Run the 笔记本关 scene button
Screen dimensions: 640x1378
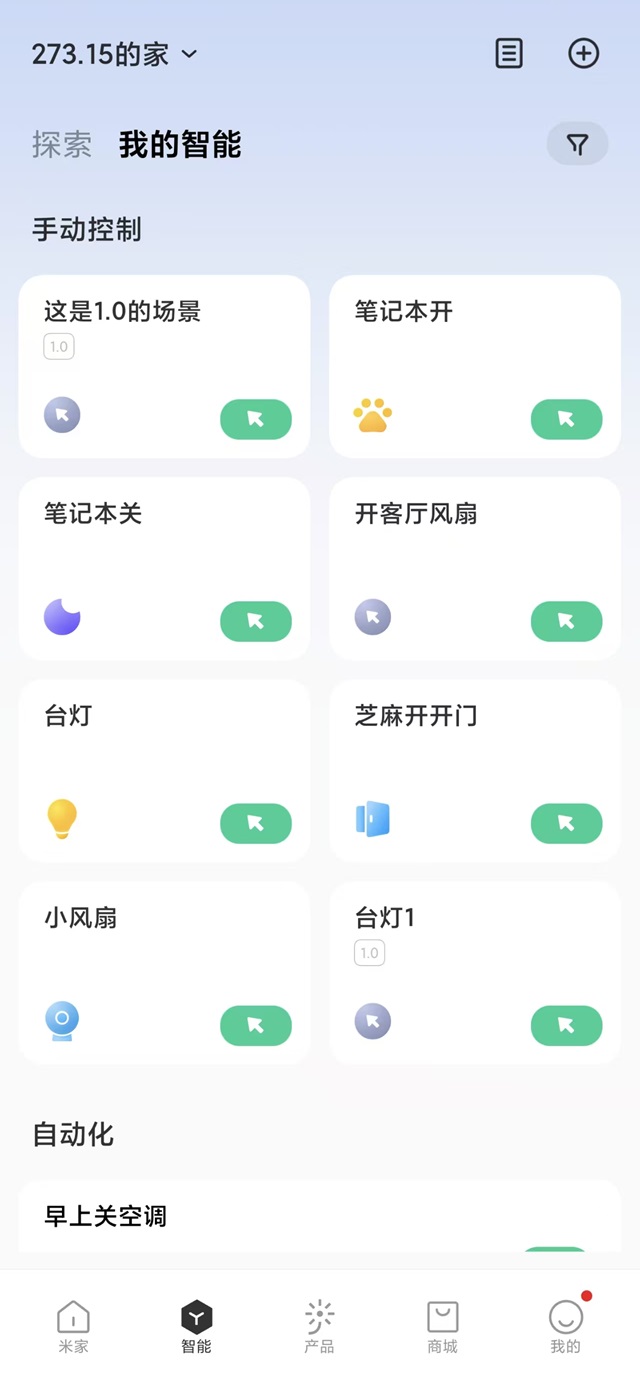256,621
